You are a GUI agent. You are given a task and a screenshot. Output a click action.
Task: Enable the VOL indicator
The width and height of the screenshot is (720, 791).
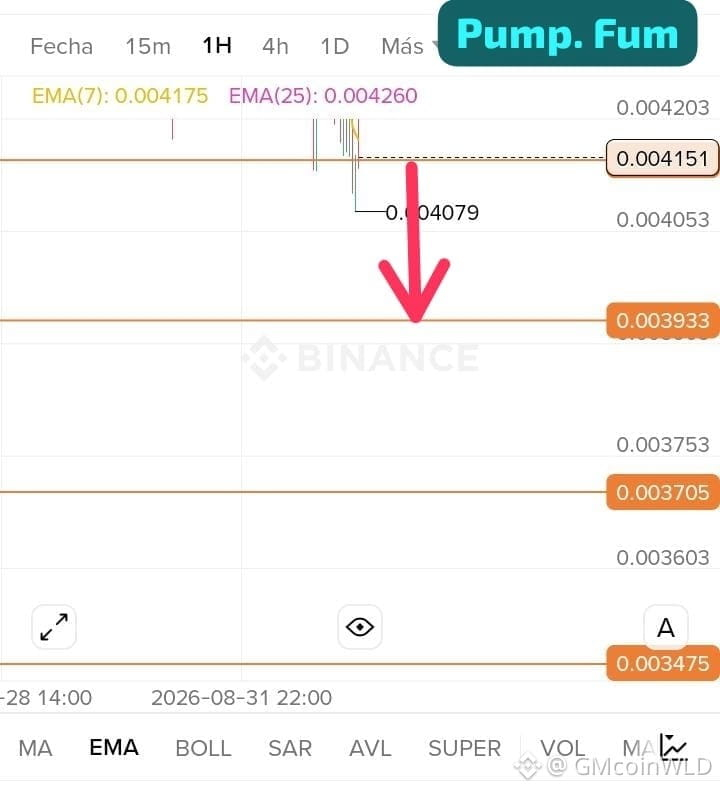pos(563,748)
